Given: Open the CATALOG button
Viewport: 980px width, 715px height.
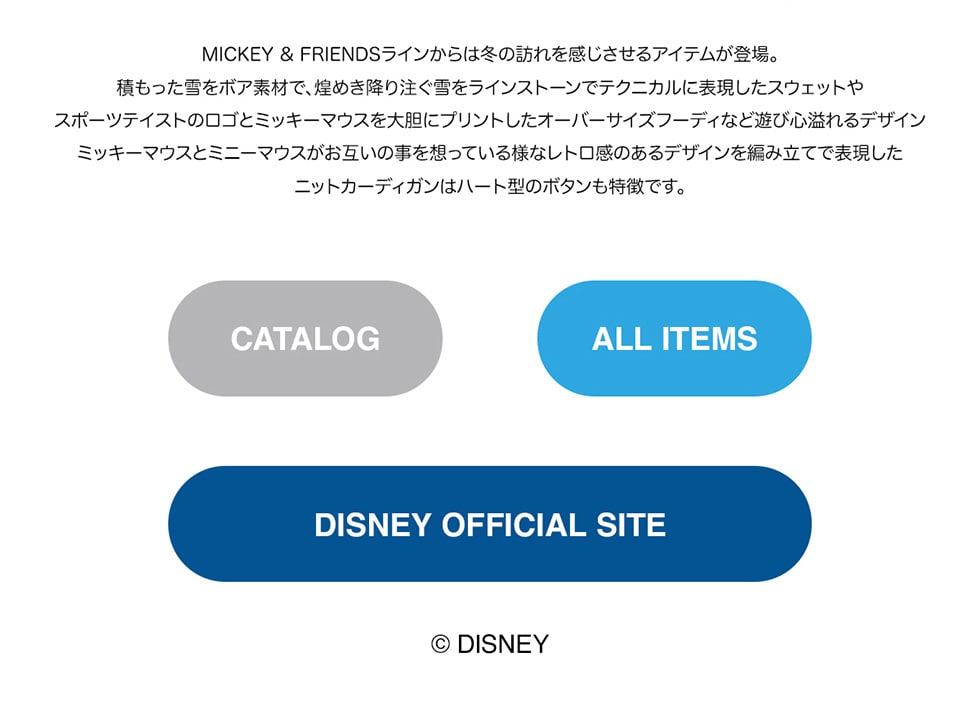Looking at the screenshot, I should (305, 339).
